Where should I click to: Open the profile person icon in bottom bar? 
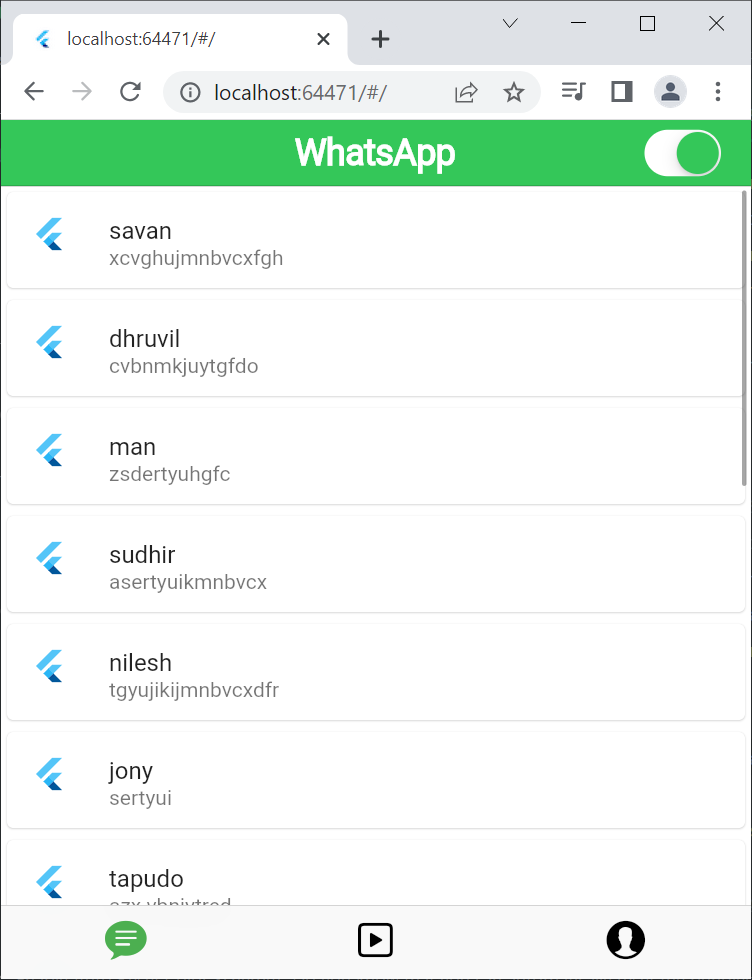pos(625,940)
